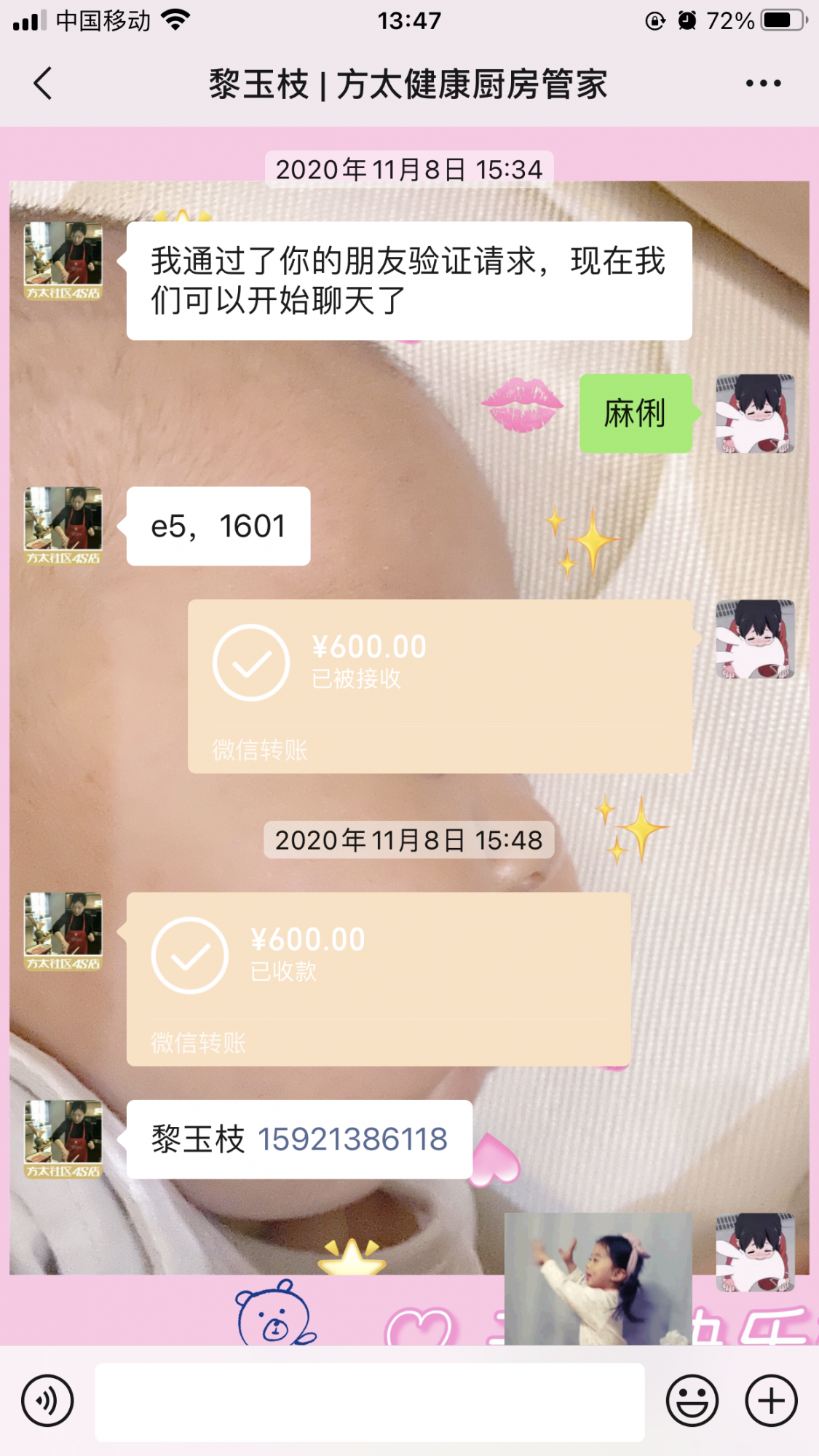This screenshot has width=819, height=1456.
Task: Switch to voice message input
Action: [x=47, y=1401]
